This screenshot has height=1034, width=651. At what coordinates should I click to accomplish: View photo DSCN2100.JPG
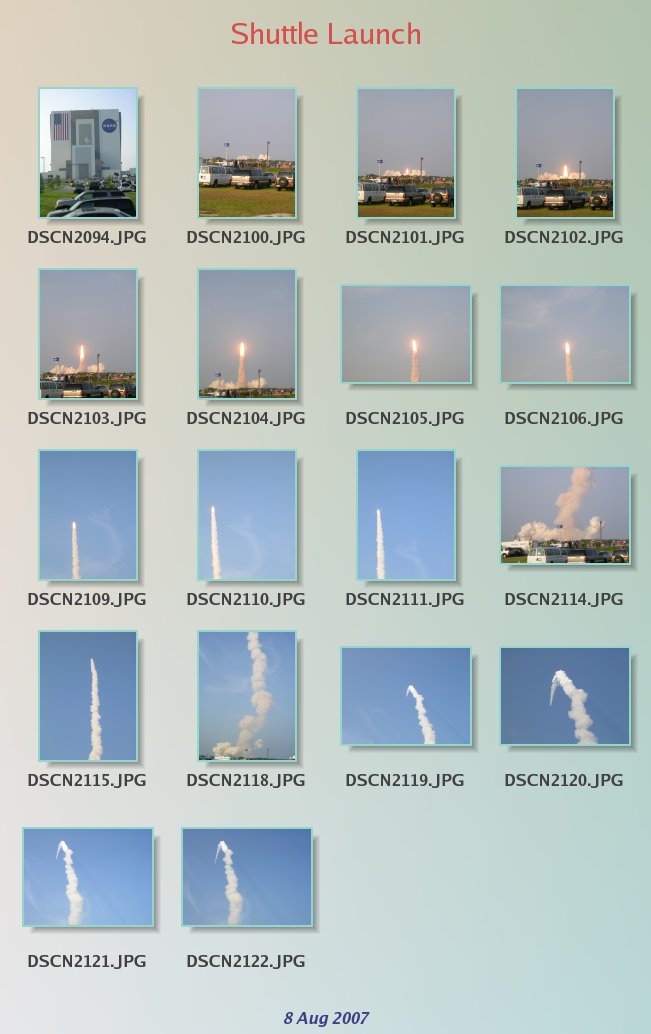(x=247, y=153)
